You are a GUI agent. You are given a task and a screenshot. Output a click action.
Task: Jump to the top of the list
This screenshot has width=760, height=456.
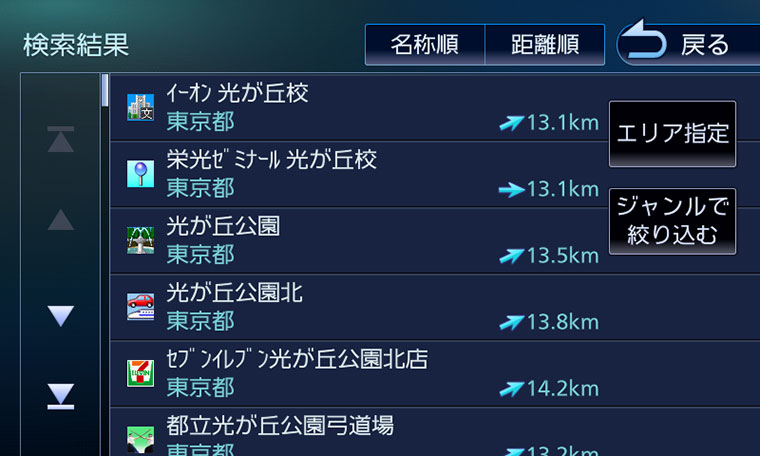coord(61,141)
